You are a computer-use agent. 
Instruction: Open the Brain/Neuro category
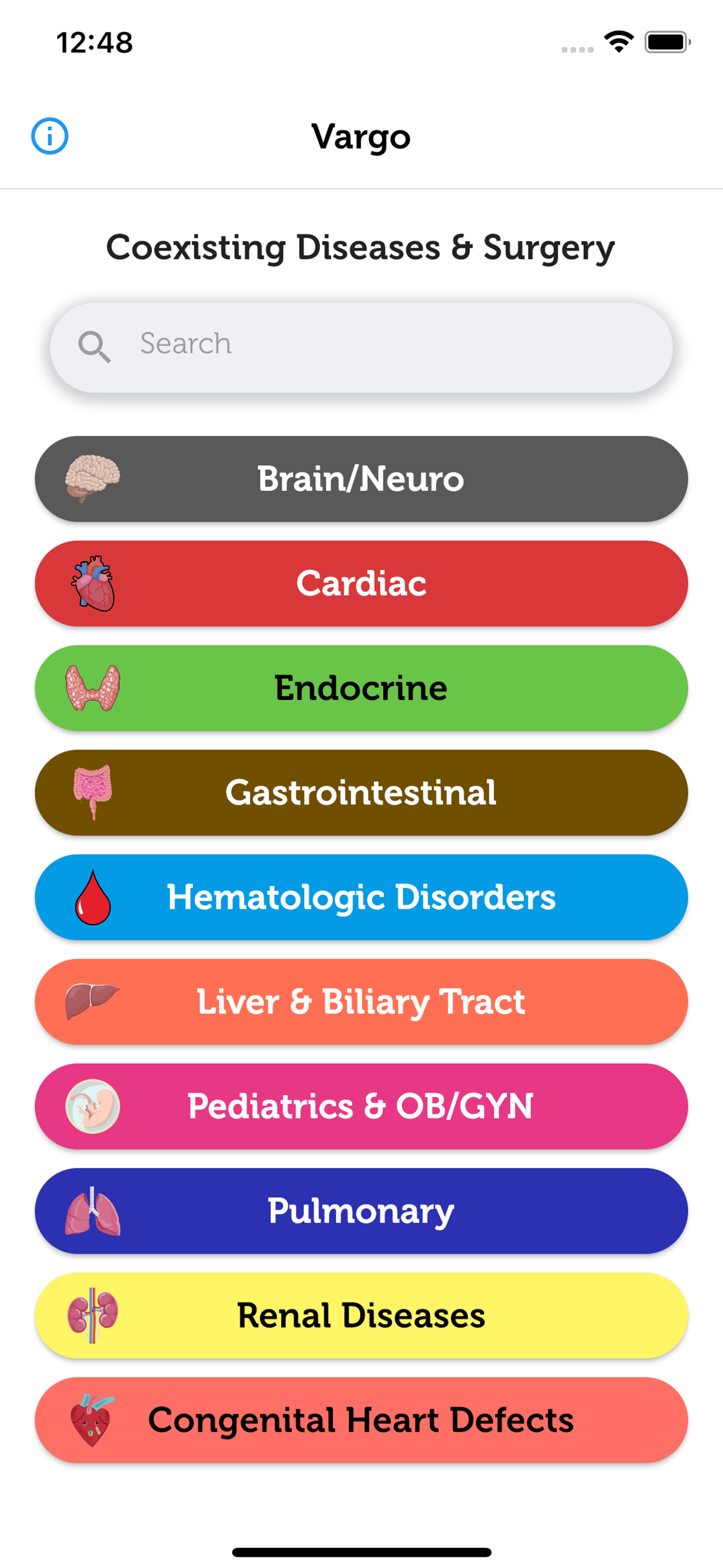coord(361,479)
